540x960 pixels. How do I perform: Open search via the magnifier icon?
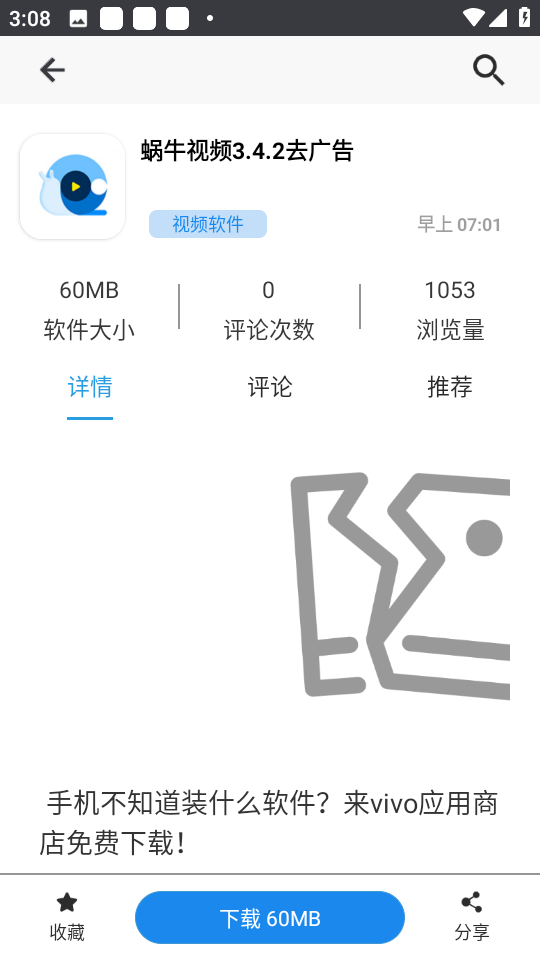489,70
